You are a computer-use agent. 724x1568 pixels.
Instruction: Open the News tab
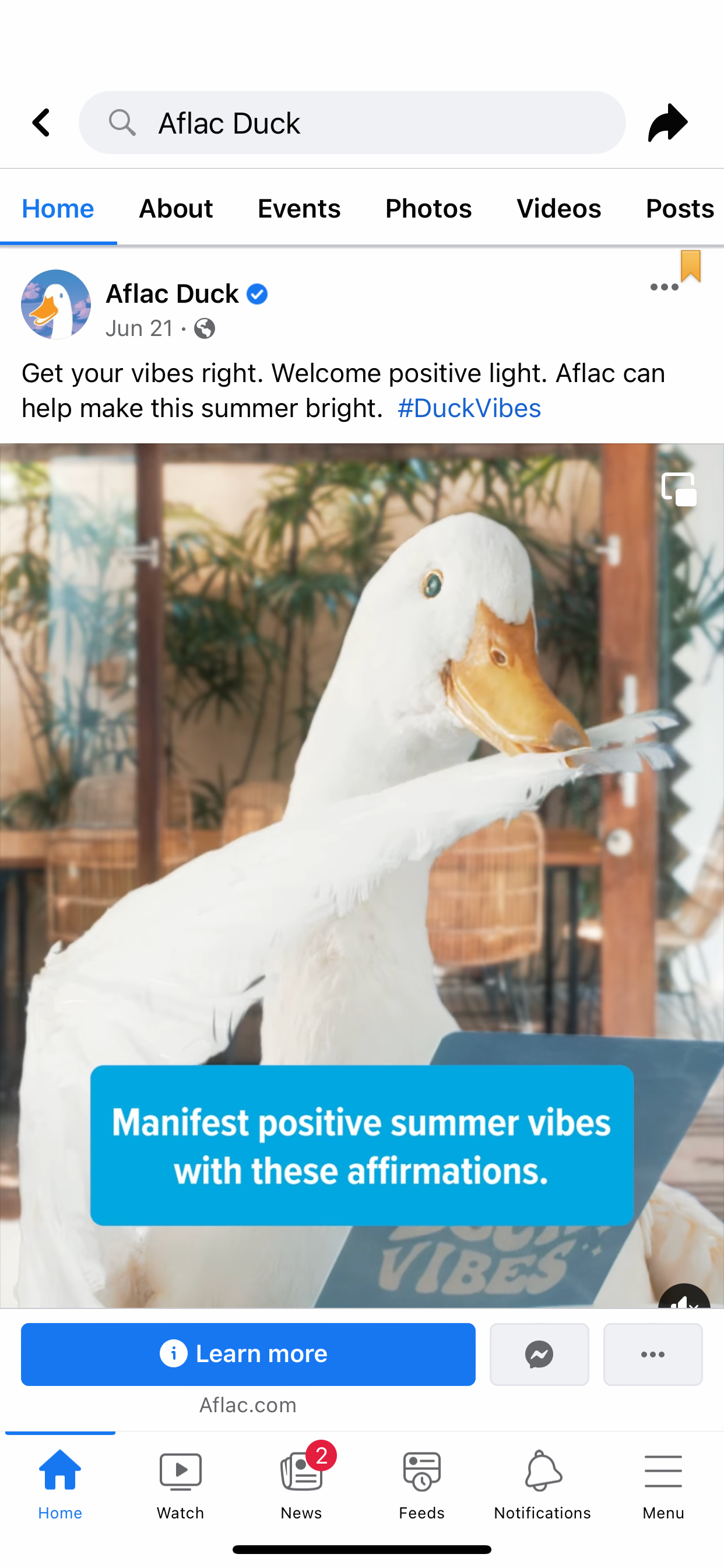coord(301,1484)
